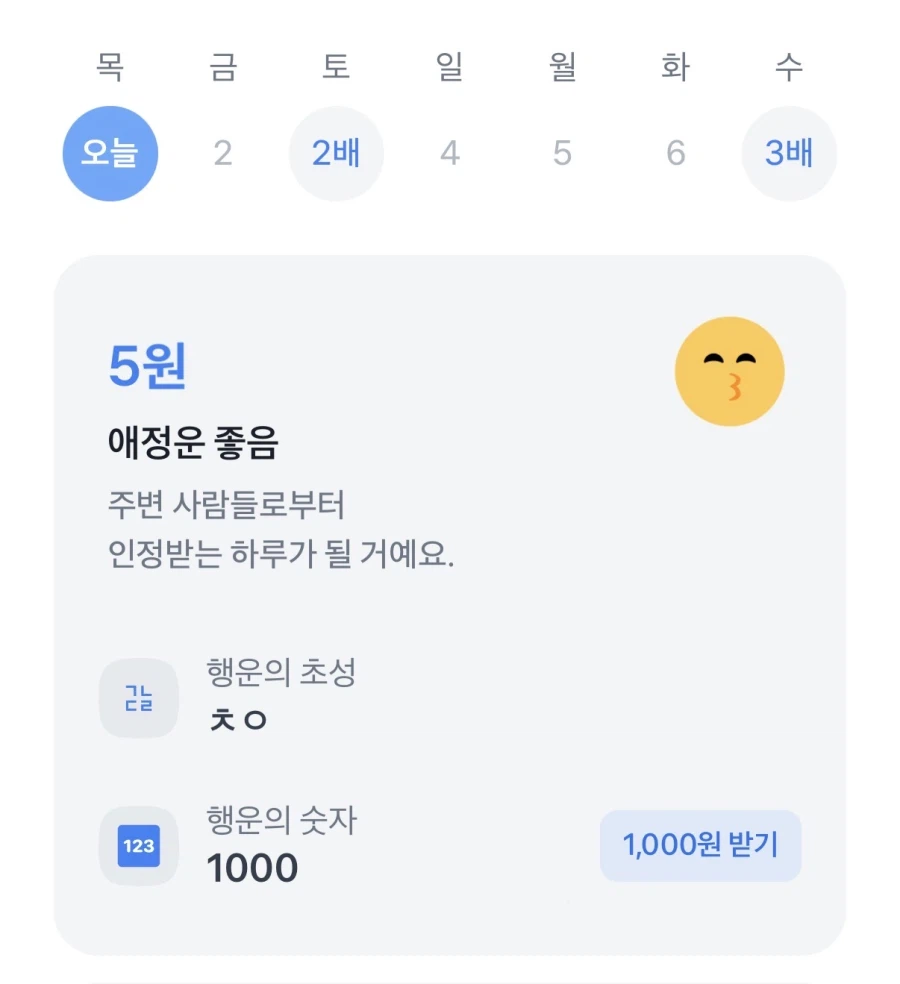Tap the kissing face emoji icon

pyautogui.click(x=730, y=370)
